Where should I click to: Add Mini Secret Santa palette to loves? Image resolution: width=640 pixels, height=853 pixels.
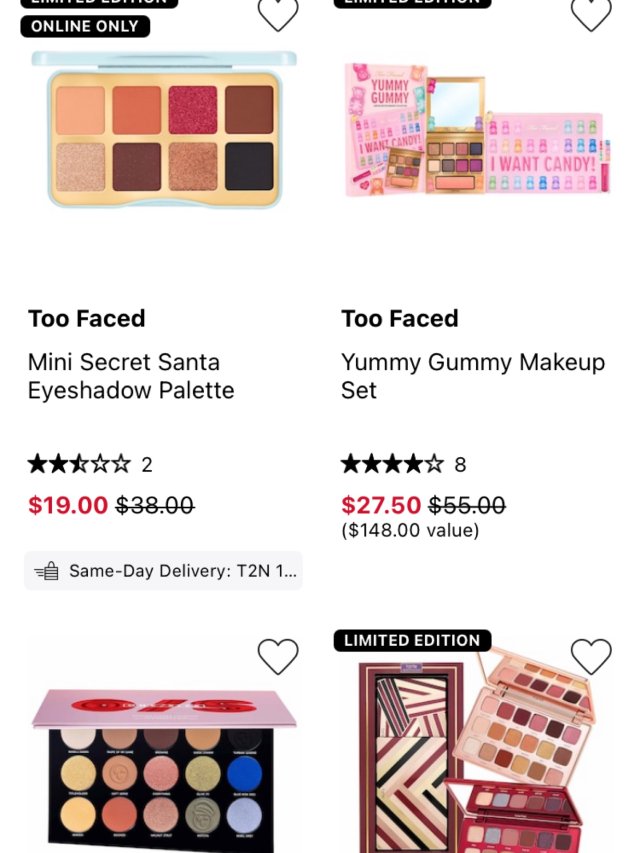coord(278,14)
